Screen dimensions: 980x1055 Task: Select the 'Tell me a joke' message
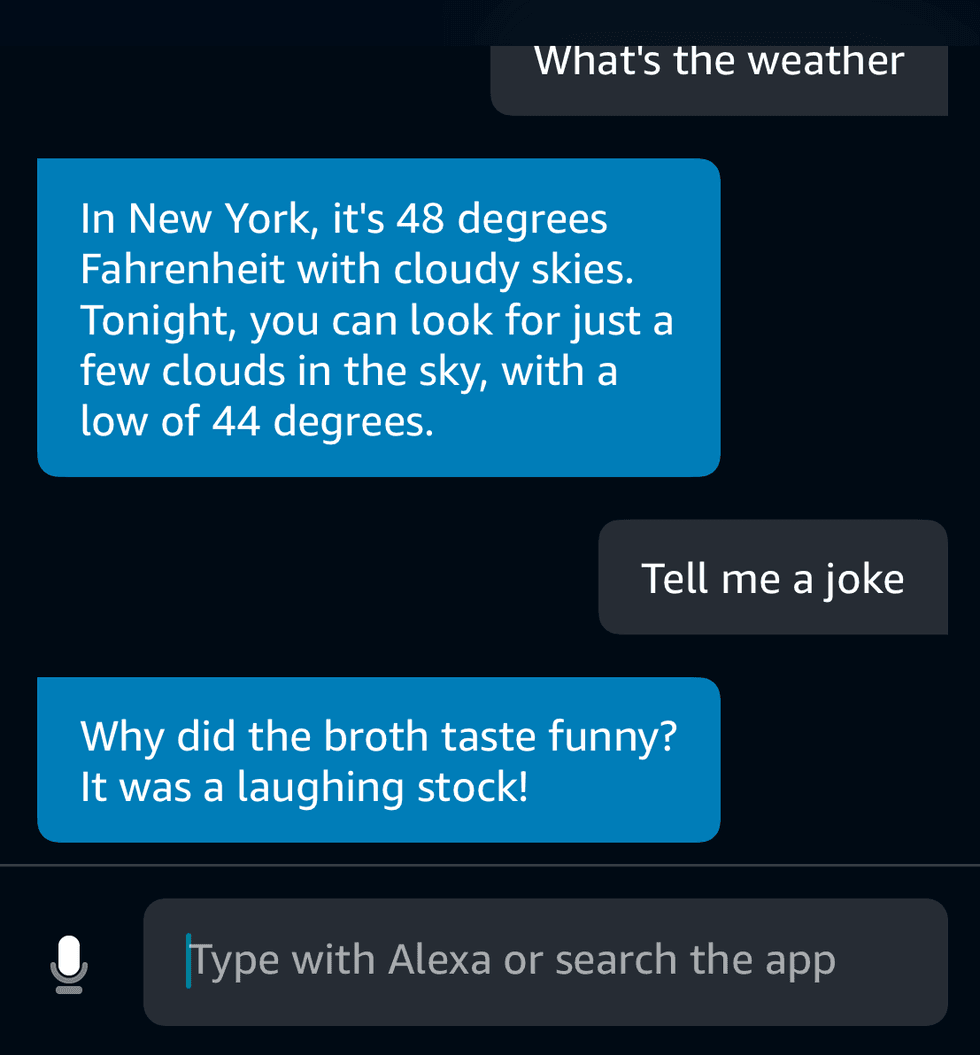(x=773, y=577)
